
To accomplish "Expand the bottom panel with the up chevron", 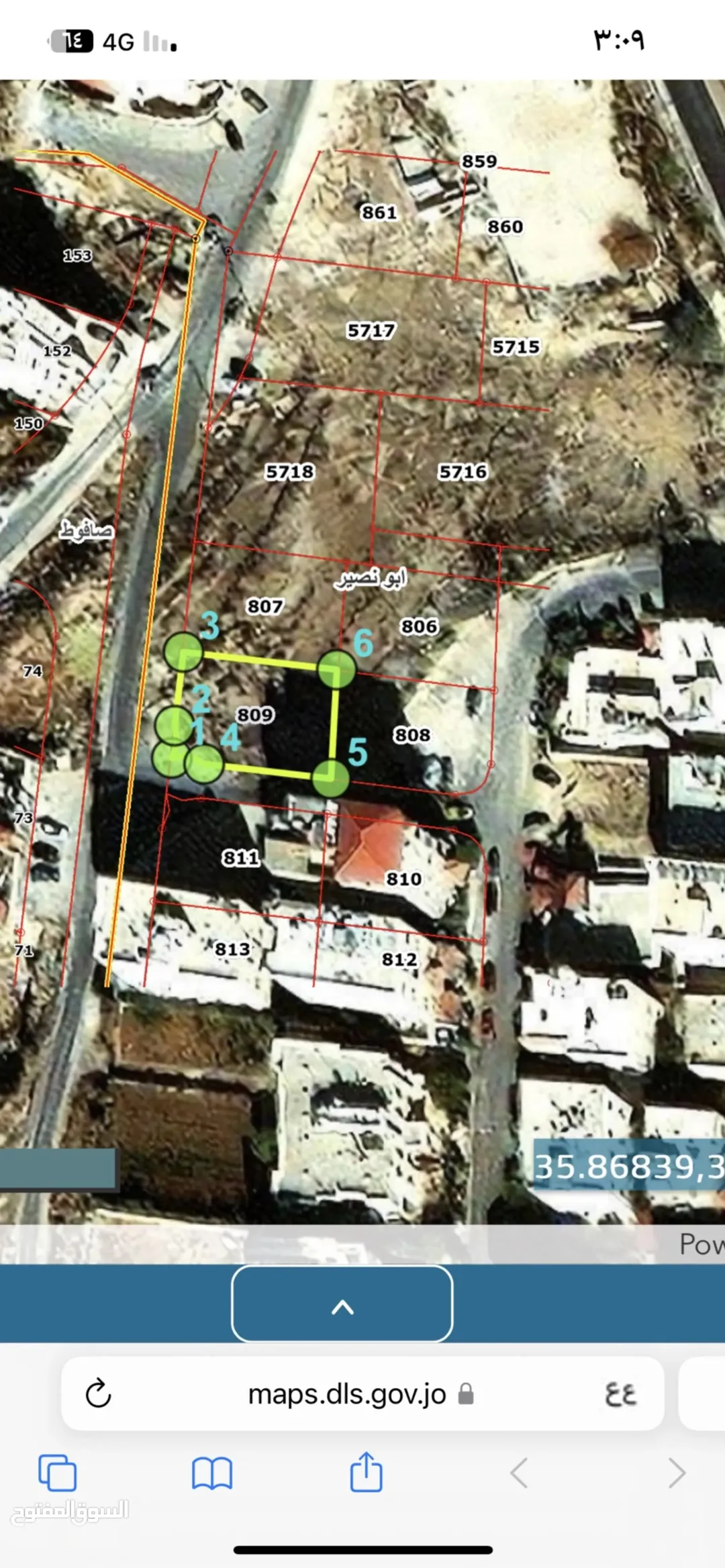I will (342, 1304).
